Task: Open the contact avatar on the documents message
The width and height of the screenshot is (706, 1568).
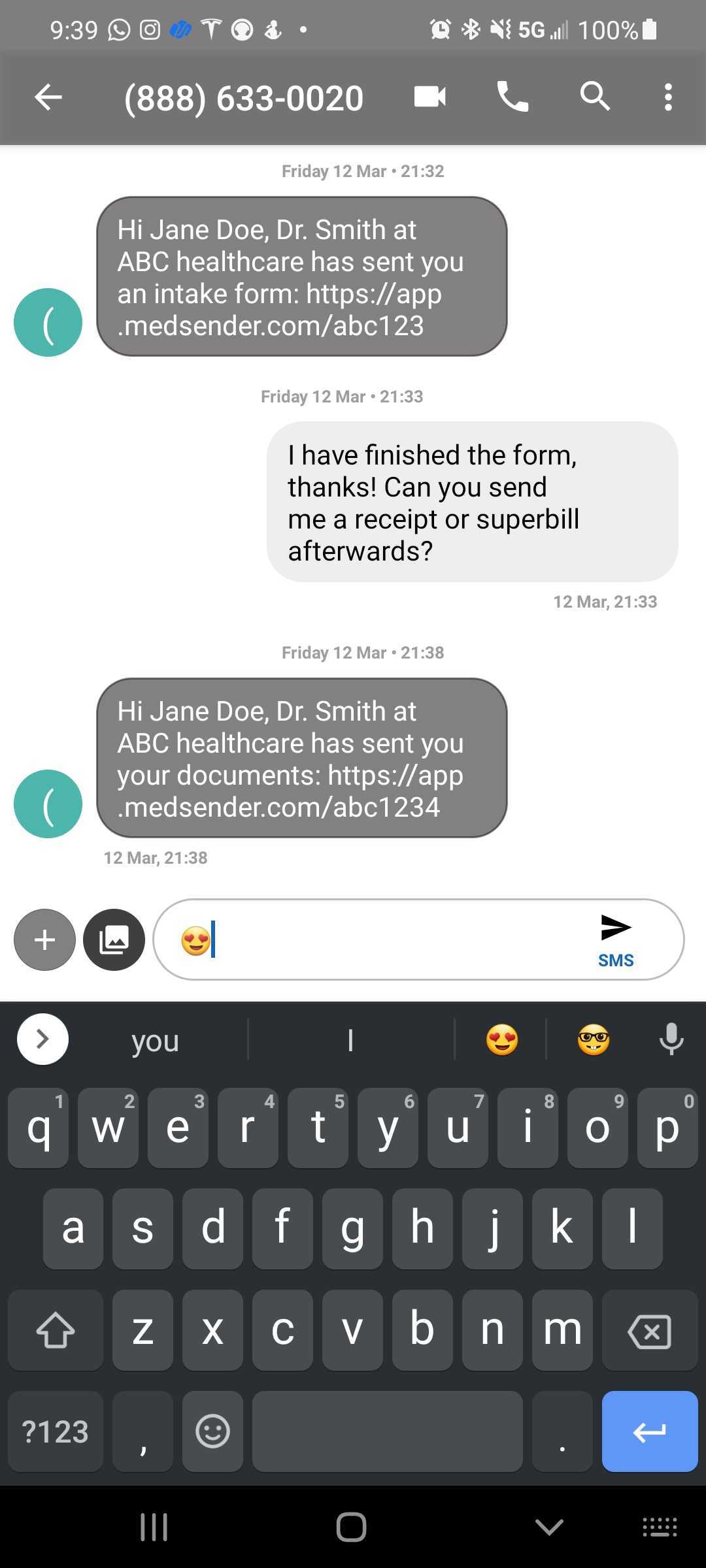Action: [x=48, y=804]
